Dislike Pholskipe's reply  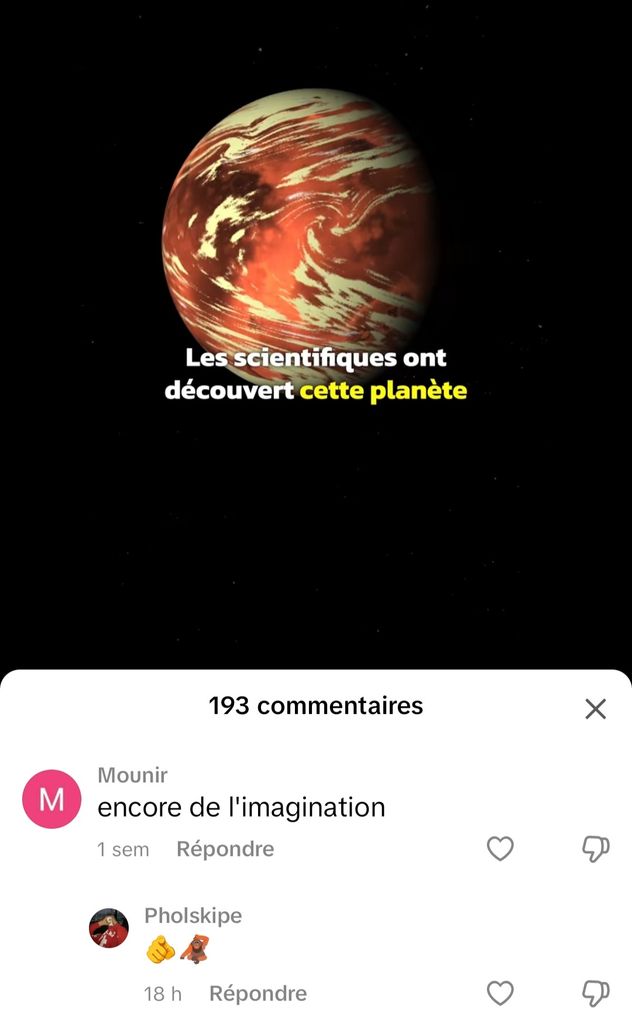[596, 993]
